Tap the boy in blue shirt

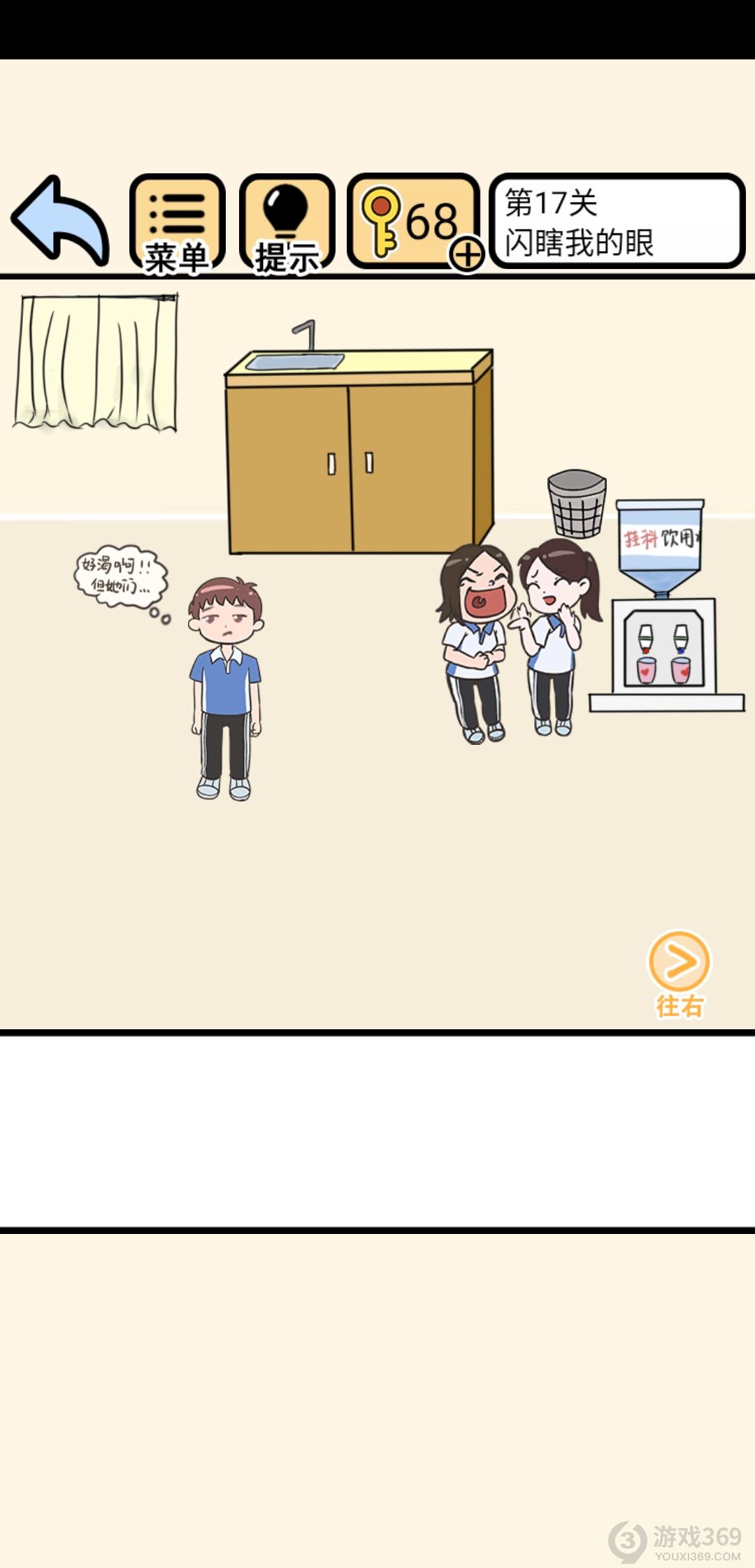[225, 688]
